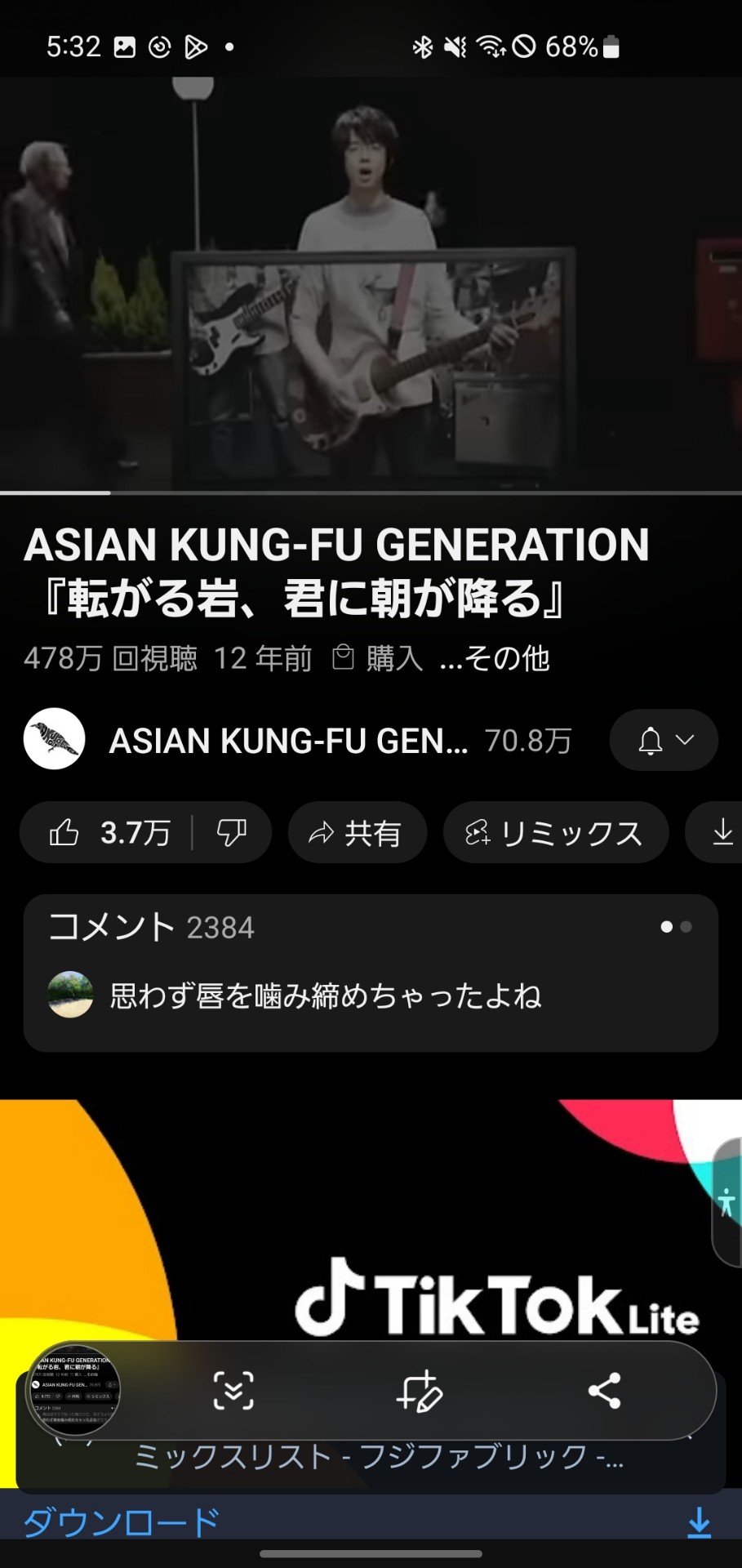Open the accessibility floating button
742x1568 pixels.
726,1202
